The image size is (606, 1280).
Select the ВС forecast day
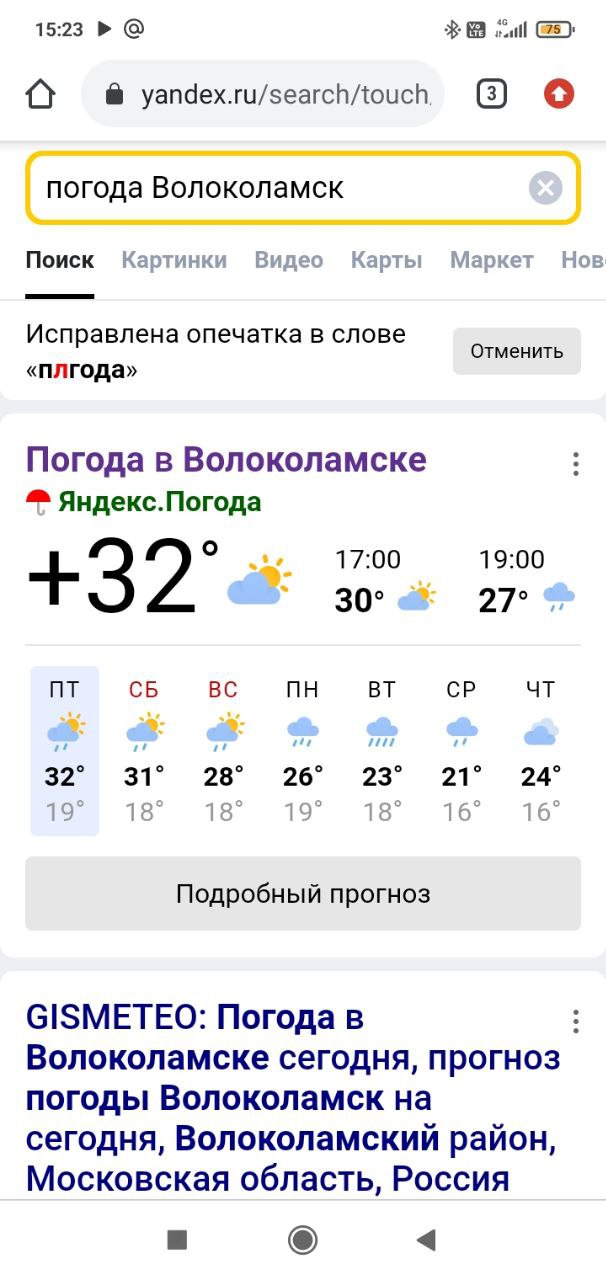click(223, 750)
